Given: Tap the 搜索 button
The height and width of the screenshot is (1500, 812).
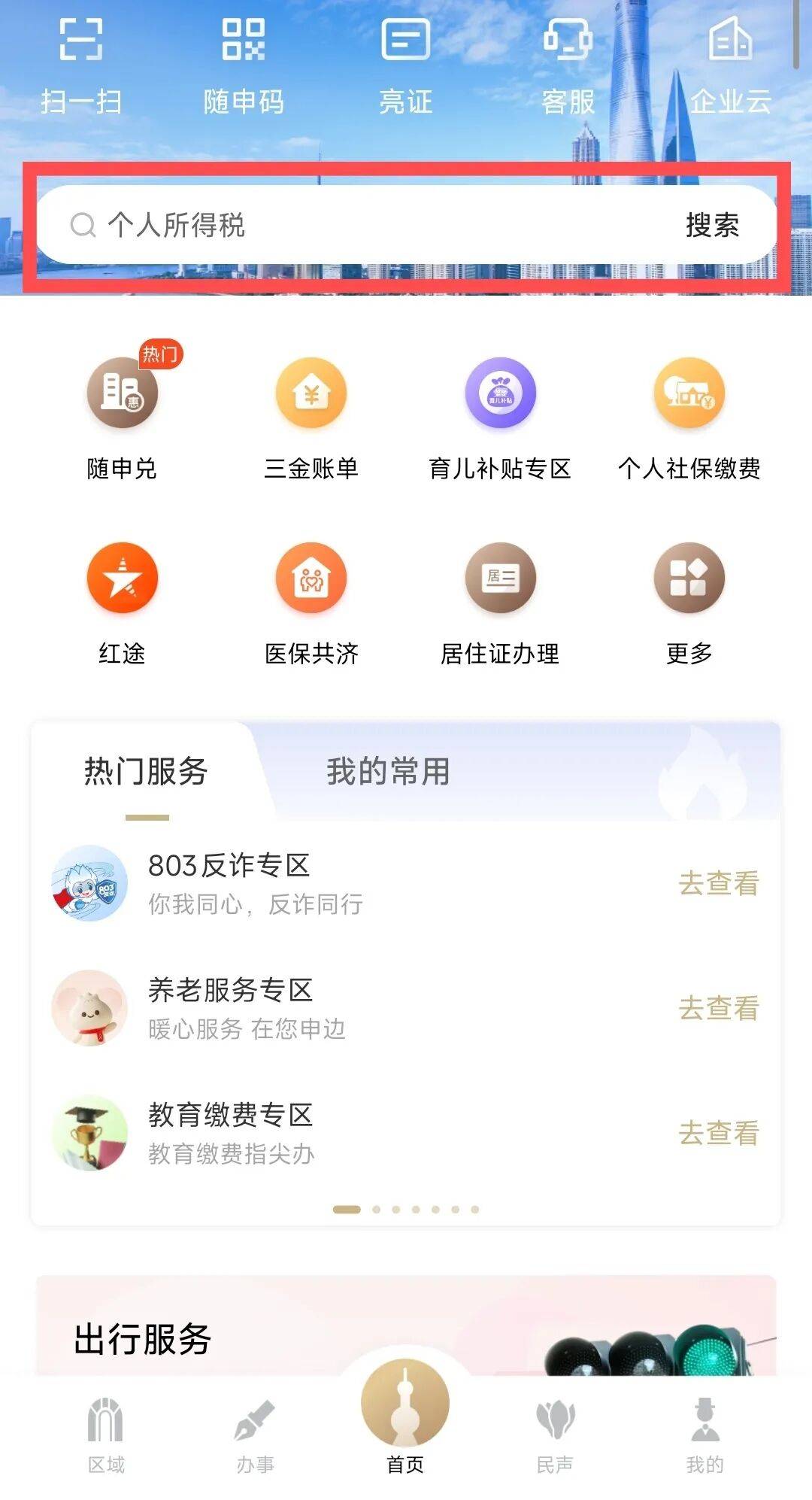Looking at the screenshot, I should [712, 225].
